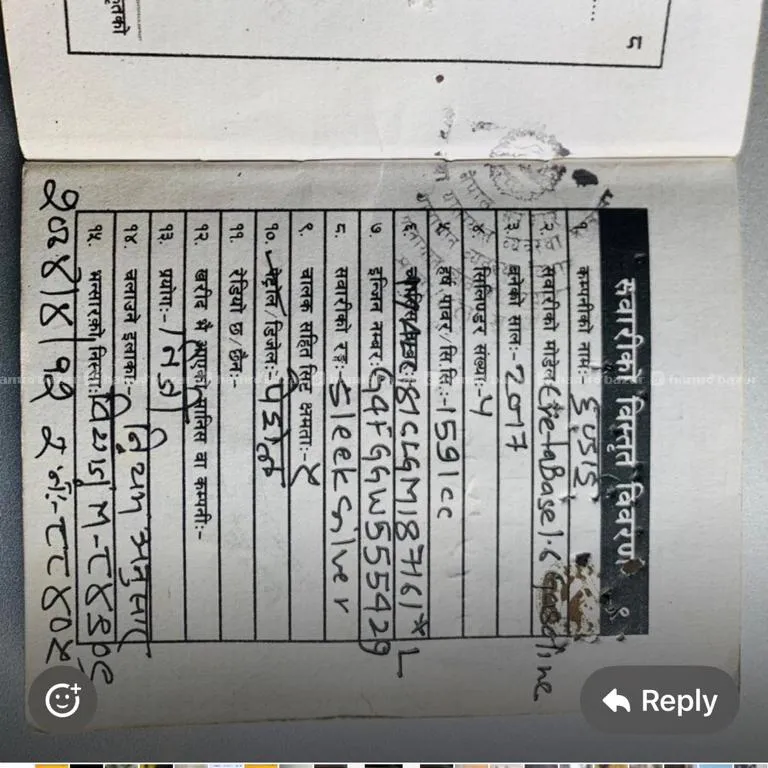Open the emoji reaction picker
Screen dimensions: 768x768
(61, 700)
